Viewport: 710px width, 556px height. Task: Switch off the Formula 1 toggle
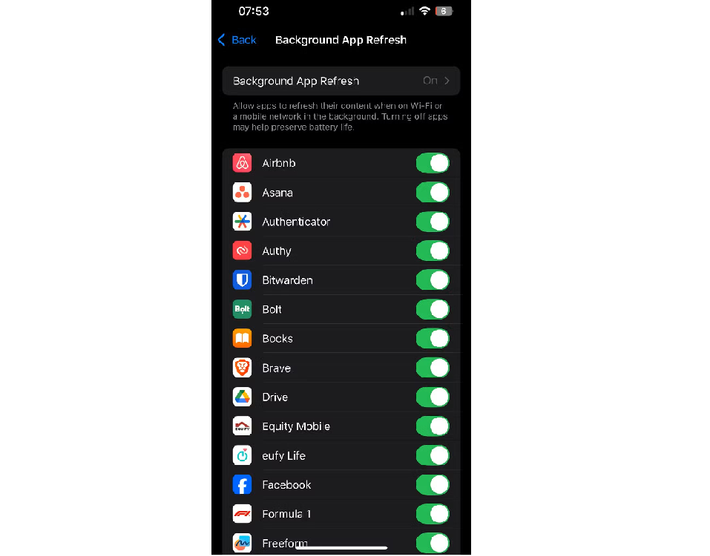pos(432,514)
